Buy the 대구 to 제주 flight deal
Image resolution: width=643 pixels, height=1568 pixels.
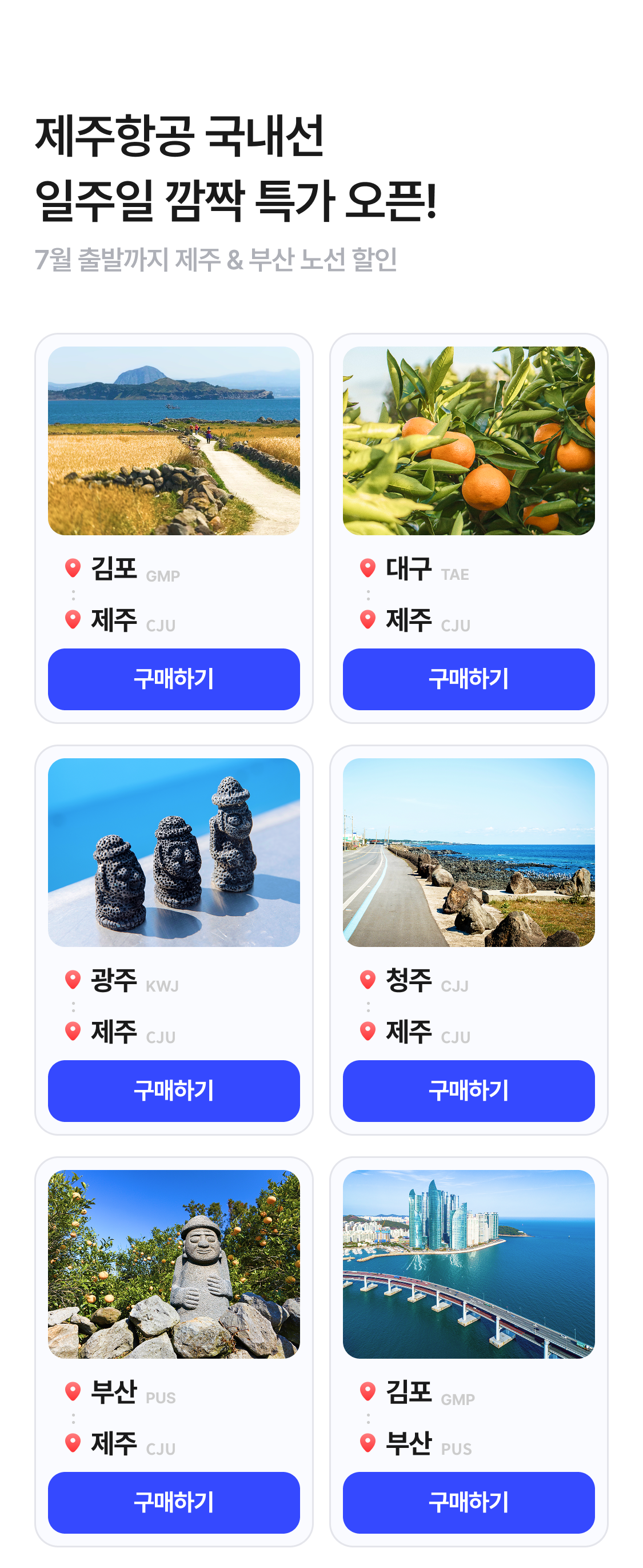pyautogui.click(x=468, y=679)
